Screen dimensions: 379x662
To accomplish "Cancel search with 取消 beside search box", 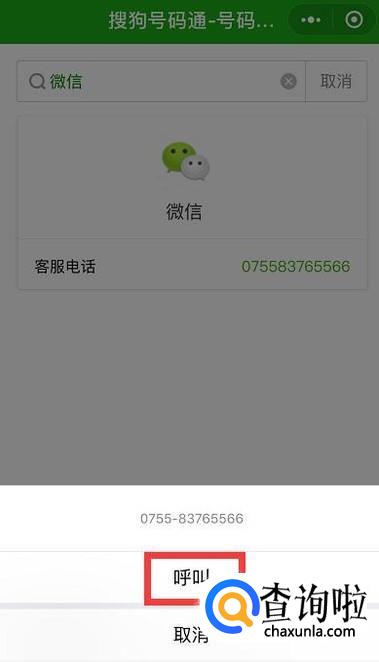I will (x=336, y=81).
